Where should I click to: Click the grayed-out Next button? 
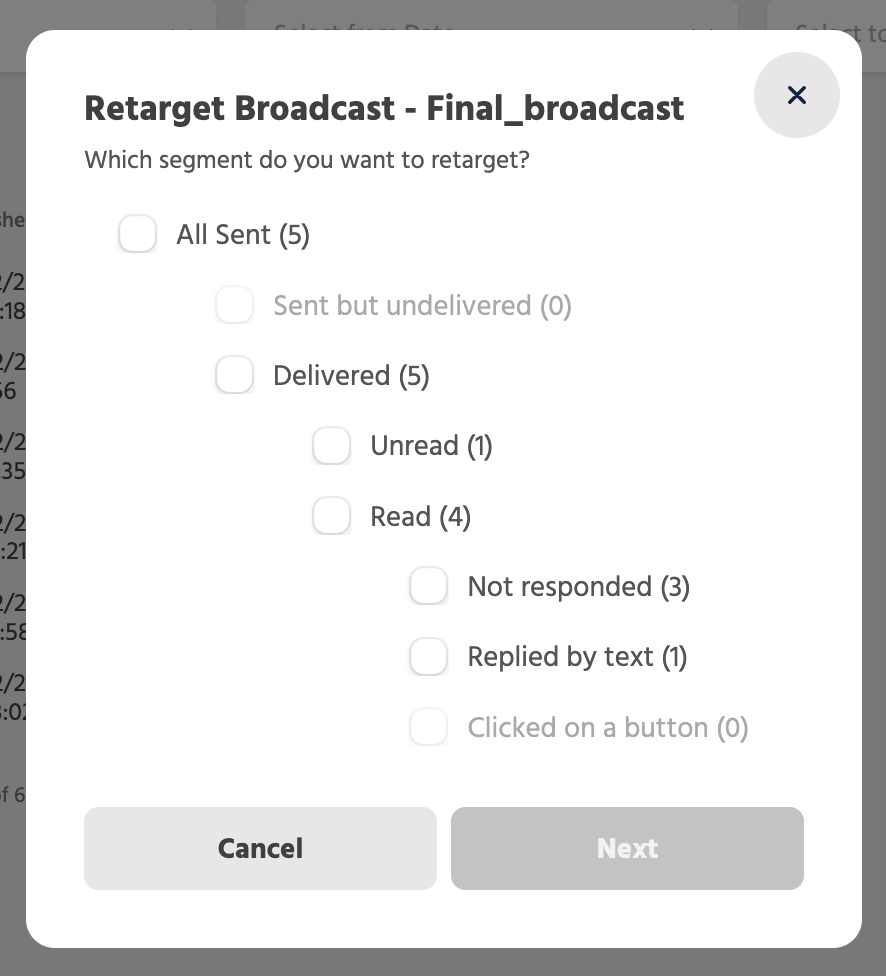coord(627,848)
